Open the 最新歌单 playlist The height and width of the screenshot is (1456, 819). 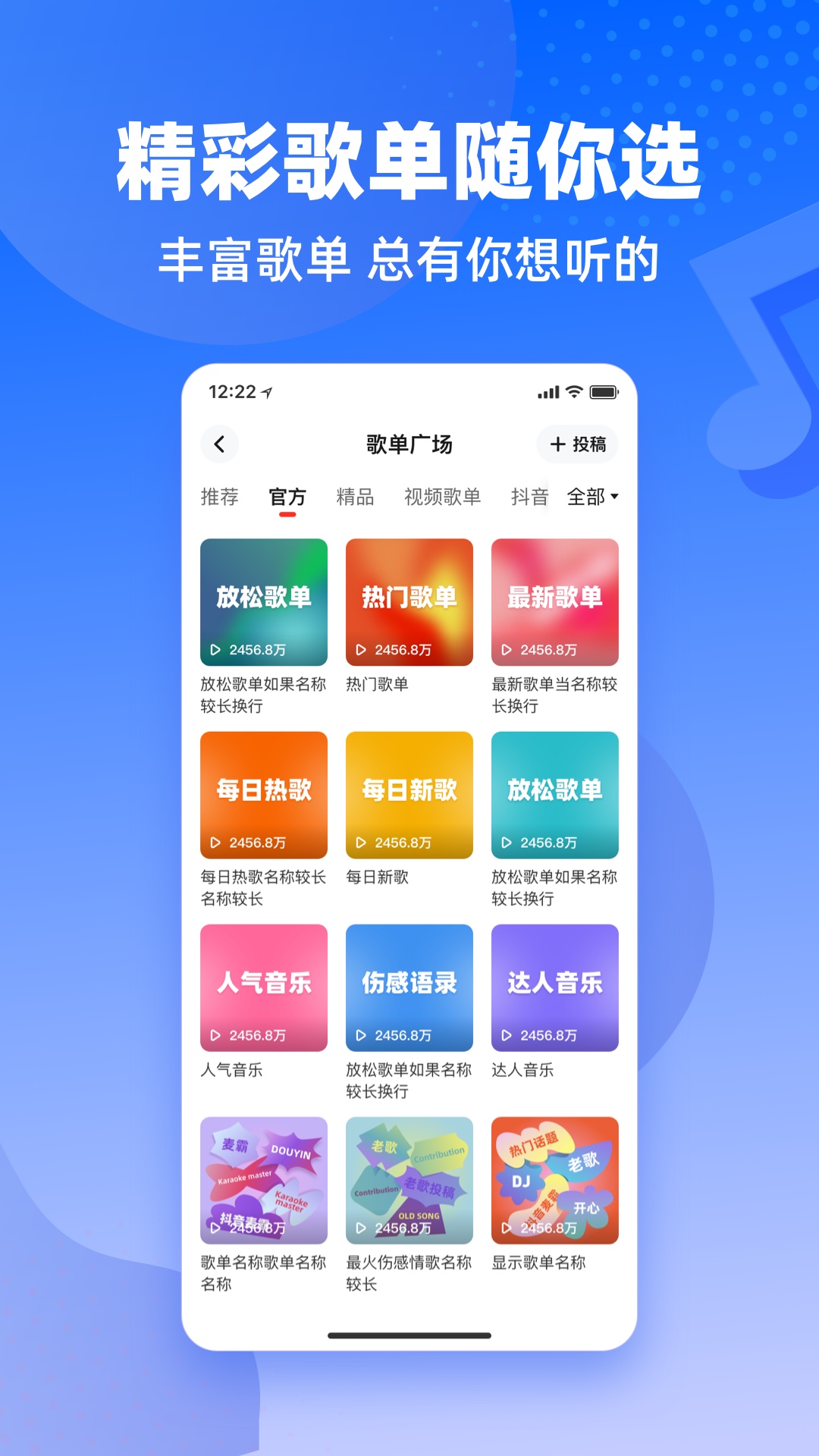click(x=554, y=601)
